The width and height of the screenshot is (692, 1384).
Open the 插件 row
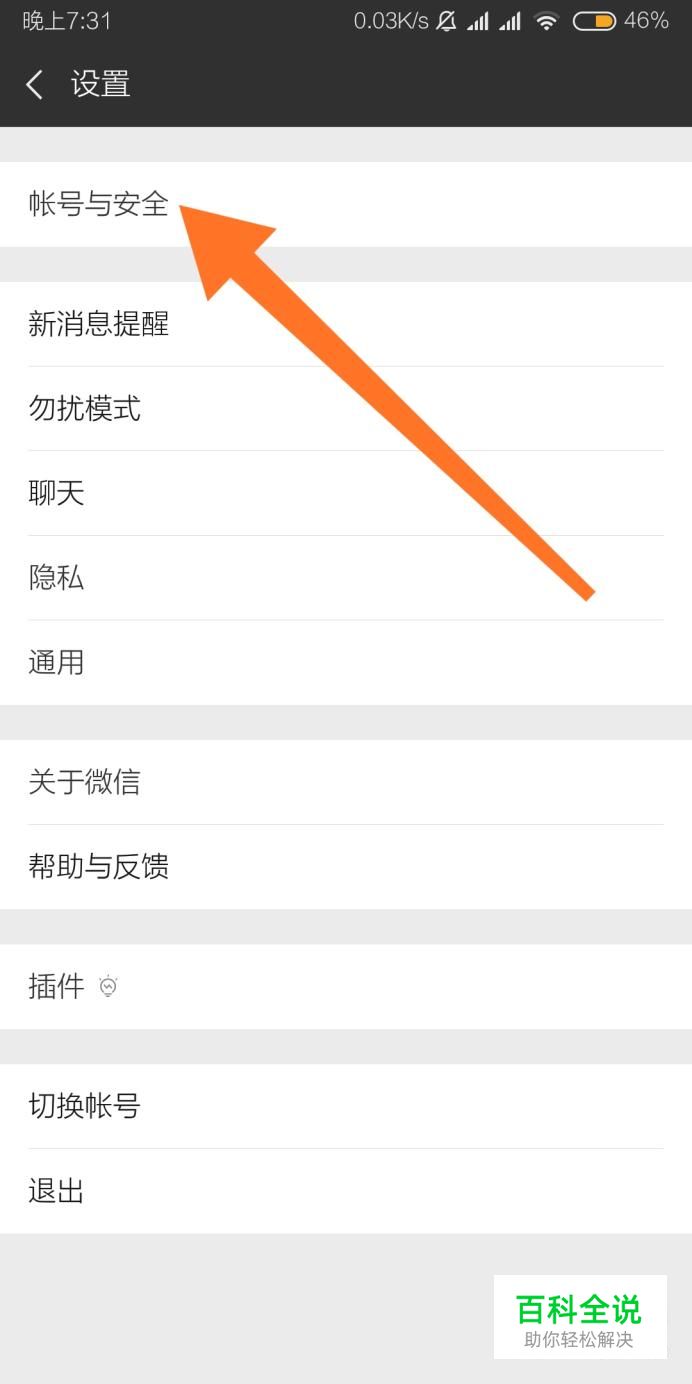pyautogui.click(x=57, y=987)
